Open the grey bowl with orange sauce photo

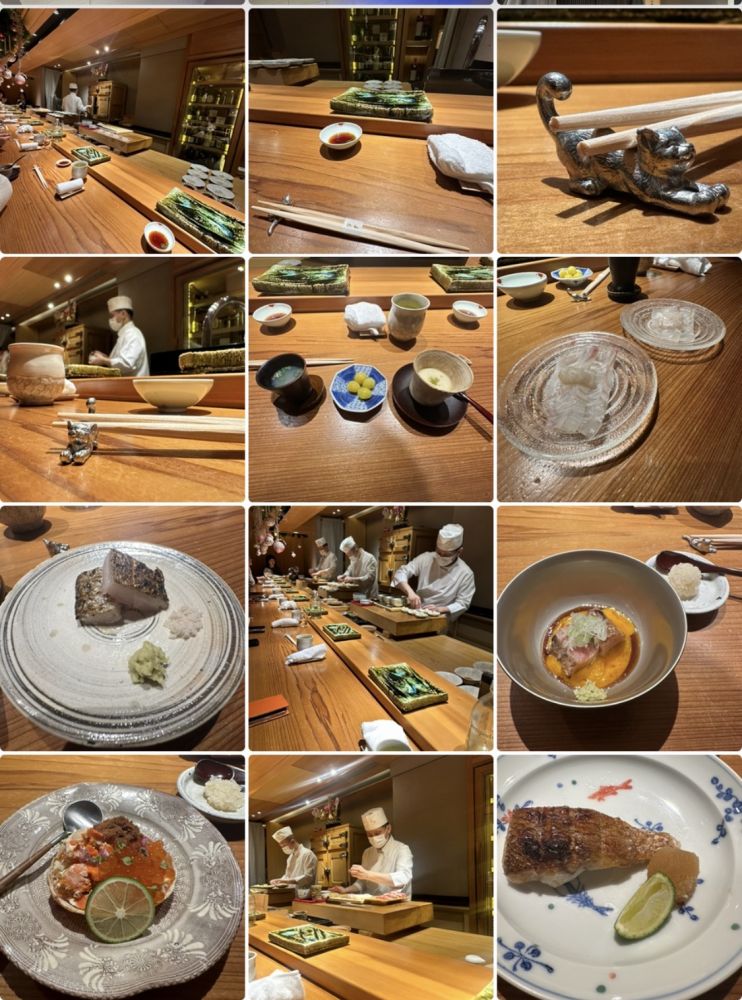pyautogui.click(x=619, y=627)
